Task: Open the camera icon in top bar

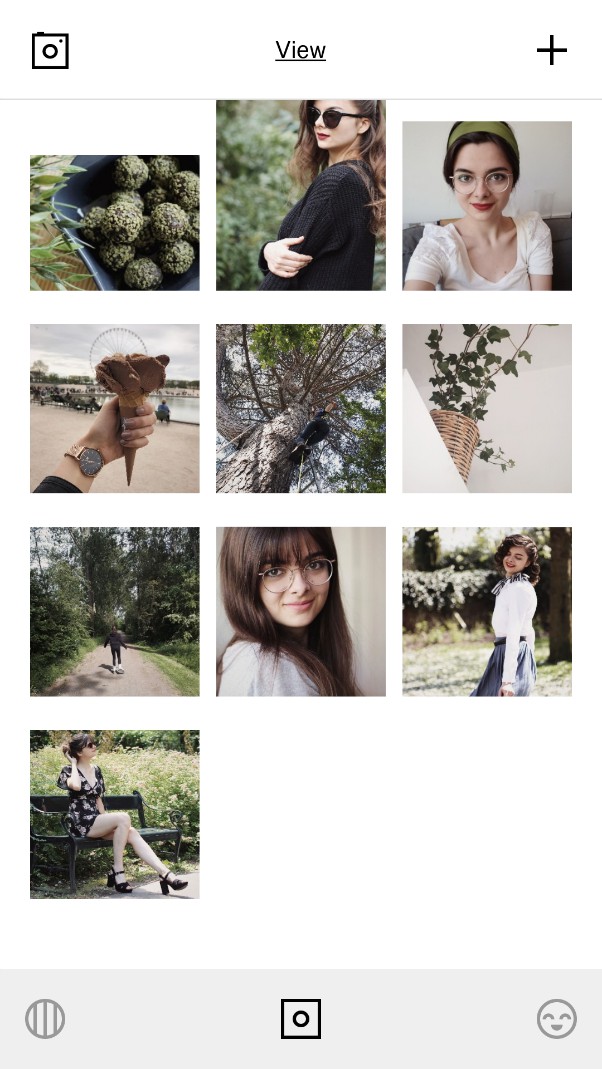Action: click(50, 50)
